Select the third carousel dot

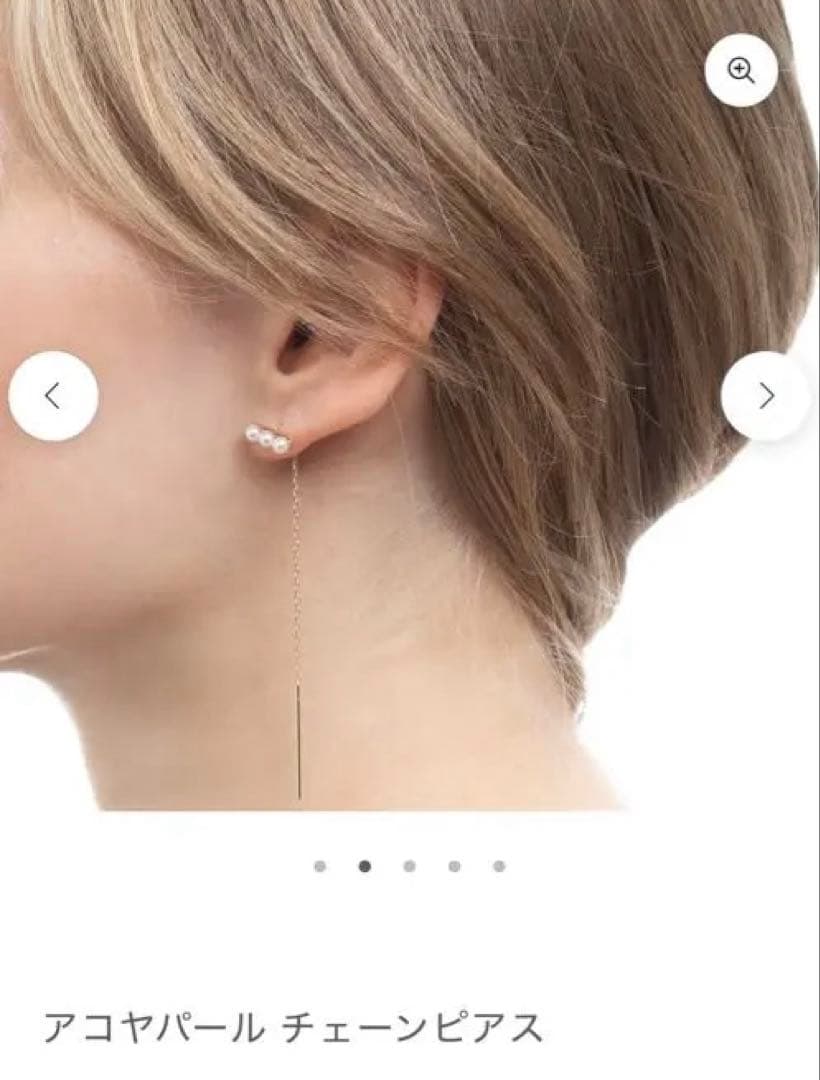410,866
